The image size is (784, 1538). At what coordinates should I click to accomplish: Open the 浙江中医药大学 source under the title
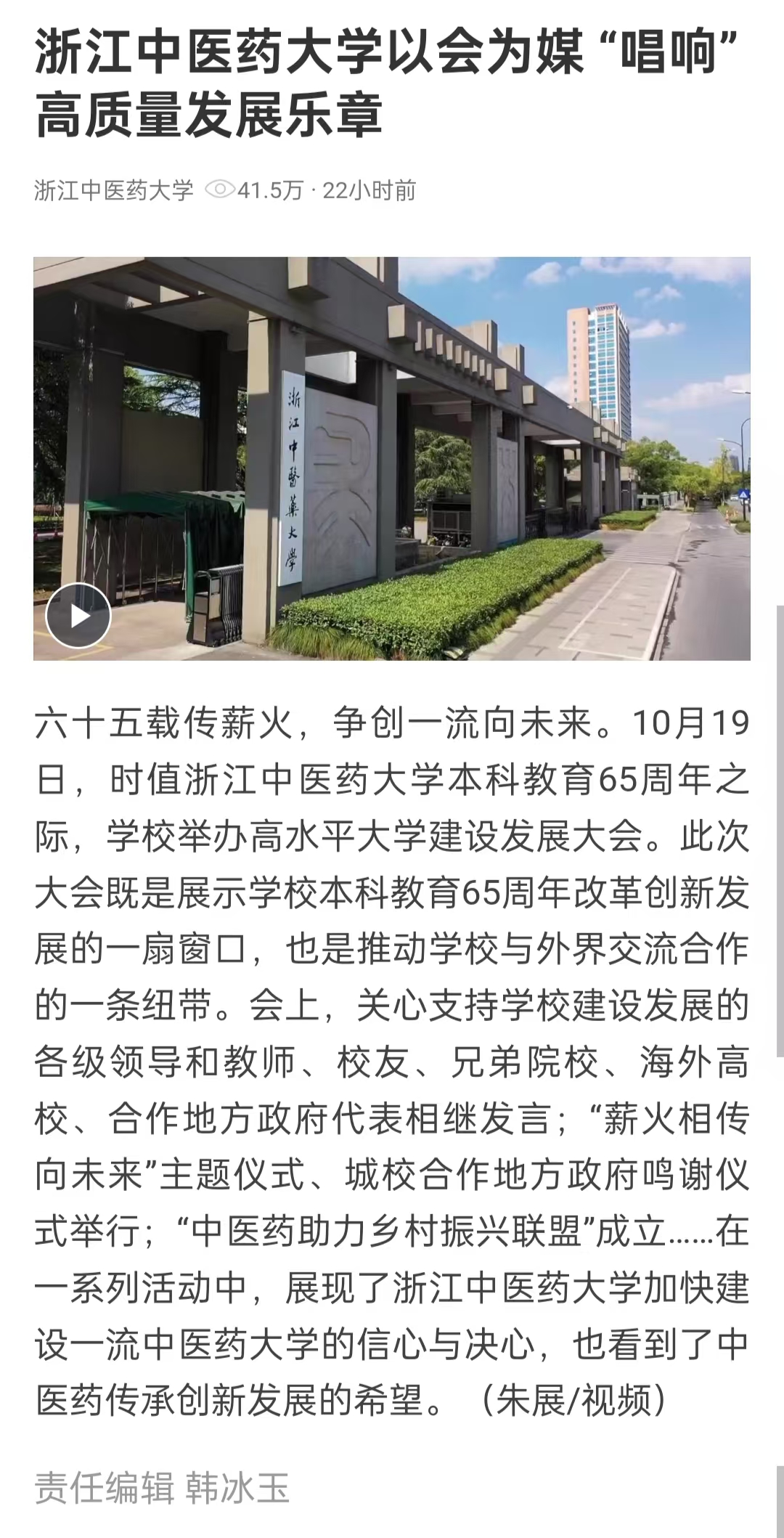click(114, 191)
